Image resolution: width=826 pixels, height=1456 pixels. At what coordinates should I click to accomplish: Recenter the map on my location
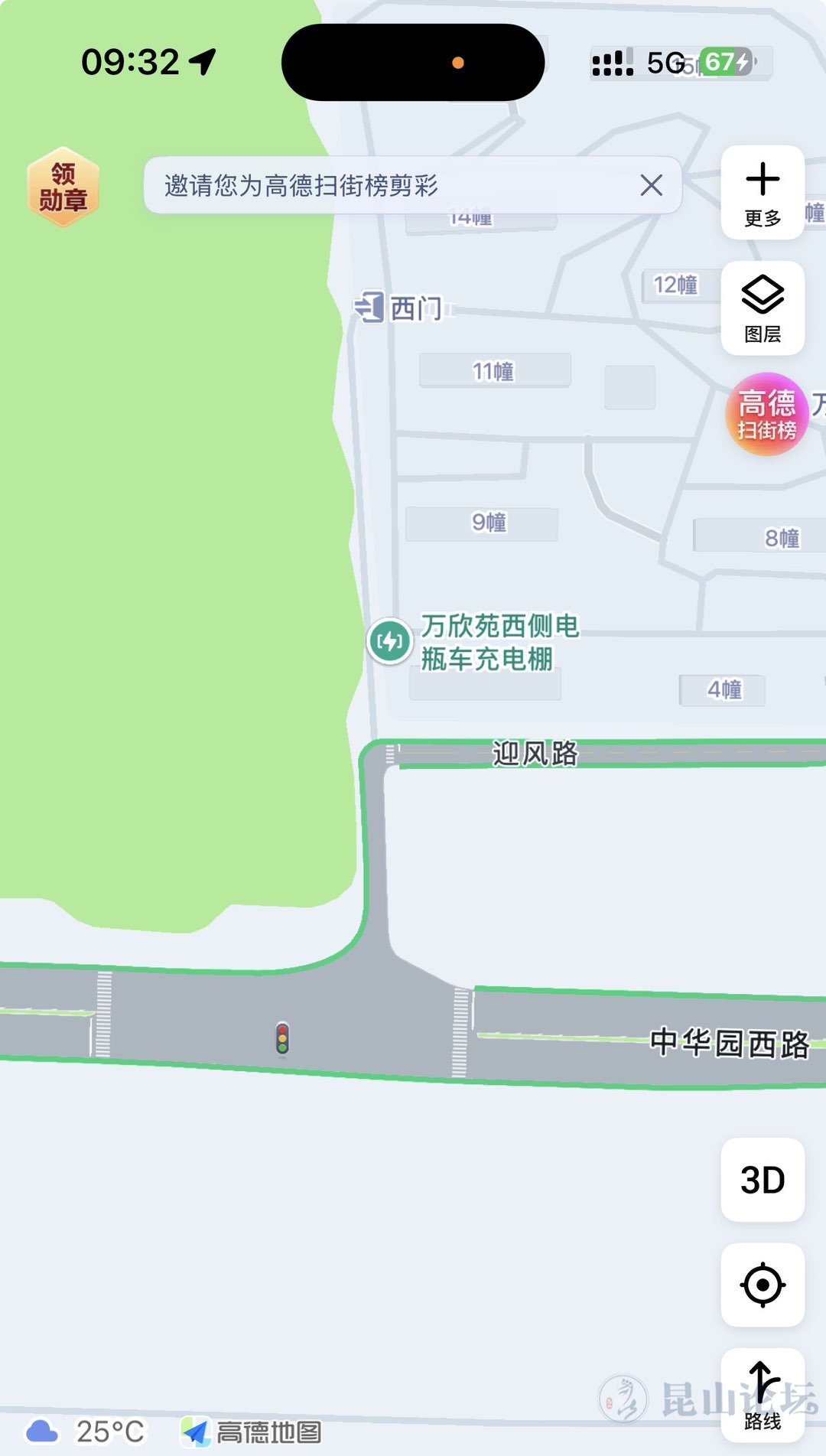coord(763,1285)
